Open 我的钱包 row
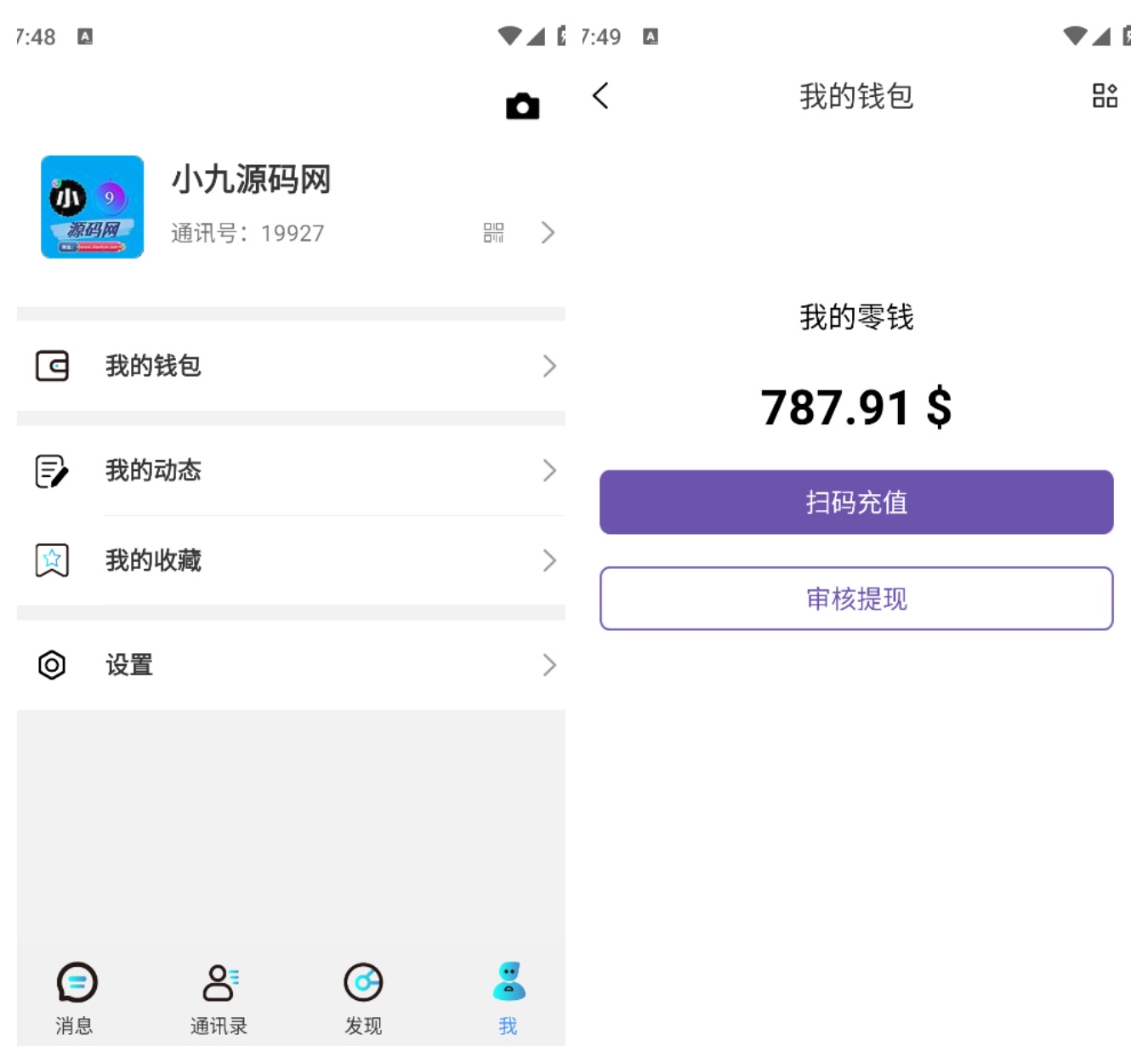 click(x=291, y=366)
